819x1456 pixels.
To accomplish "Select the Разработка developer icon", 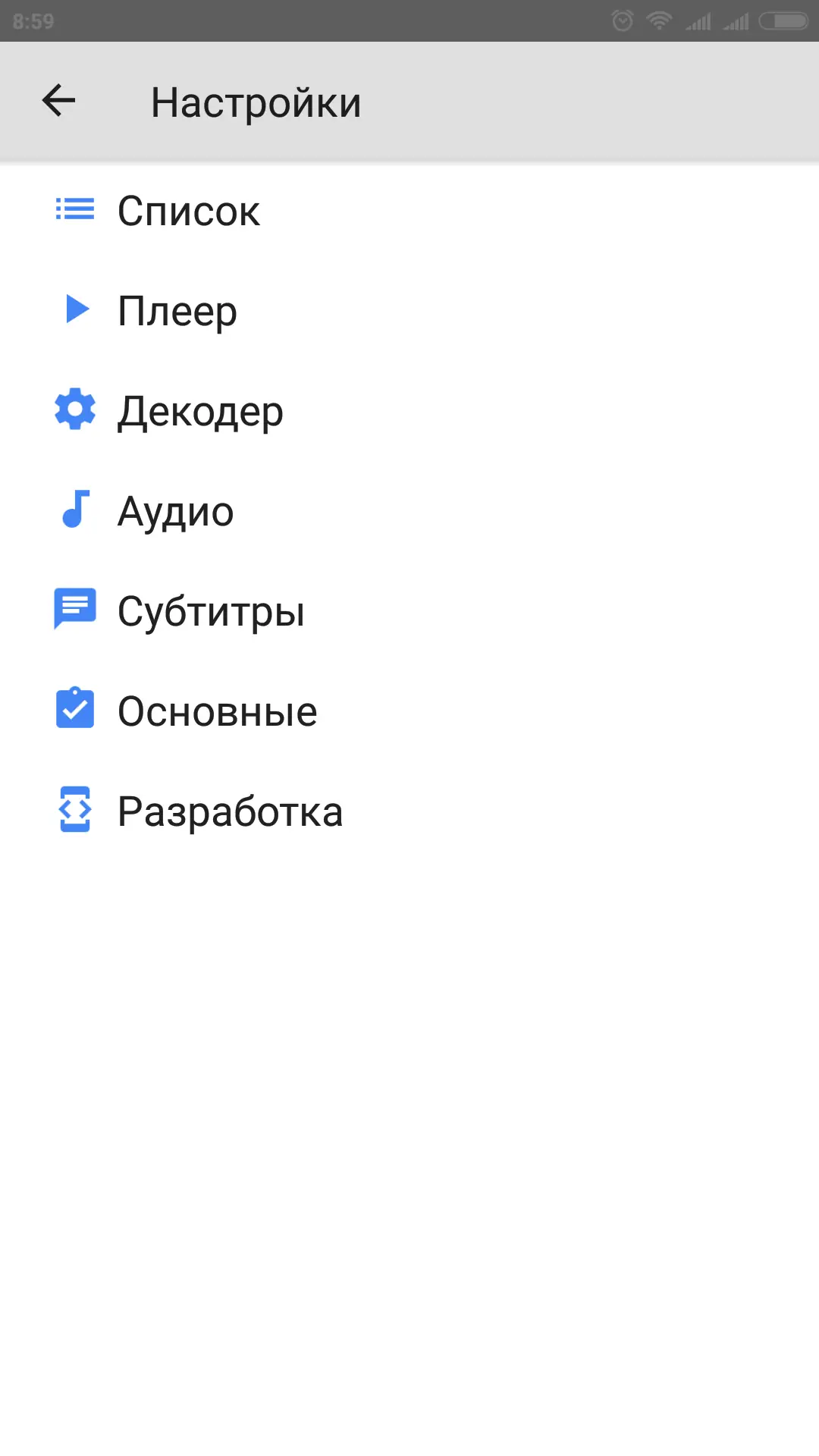I will (74, 810).
